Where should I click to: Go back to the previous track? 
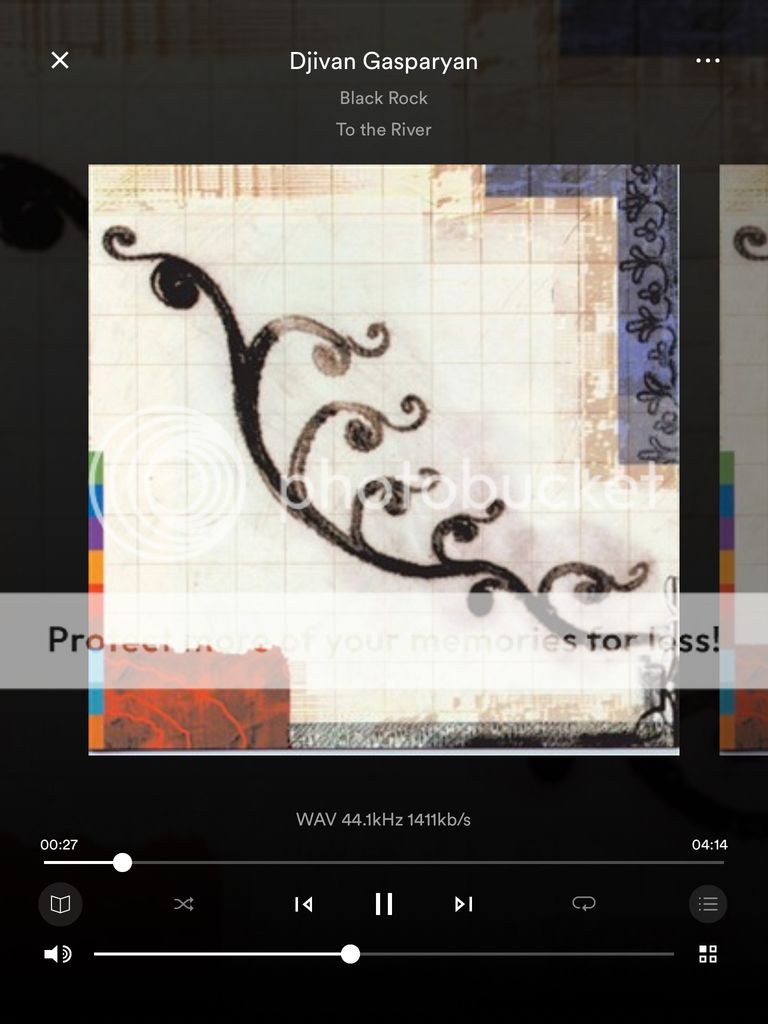point(303,904)
